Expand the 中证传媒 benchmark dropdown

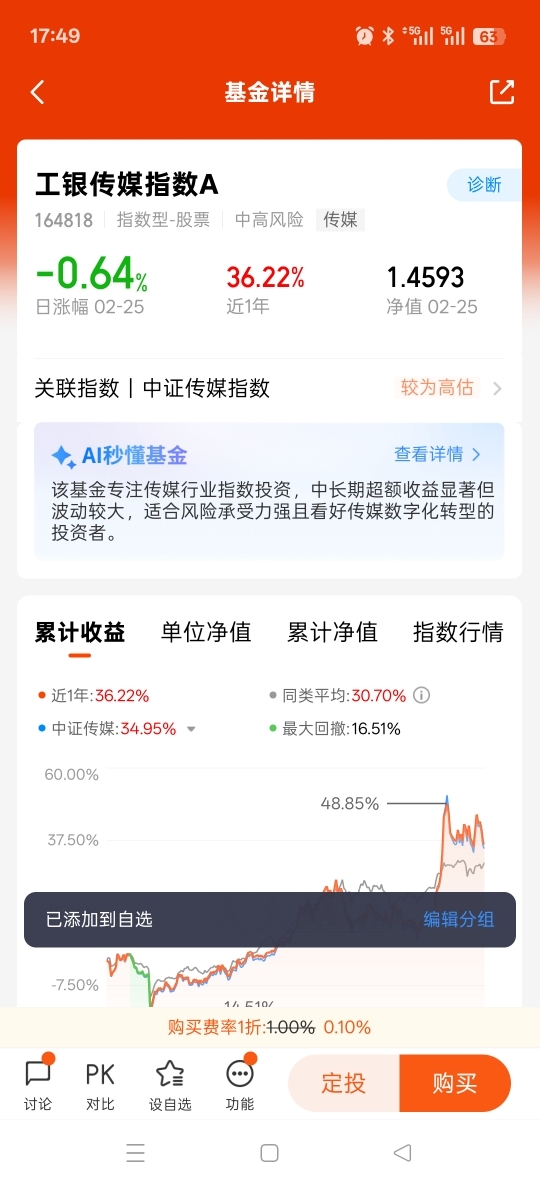tap(191, 730)
